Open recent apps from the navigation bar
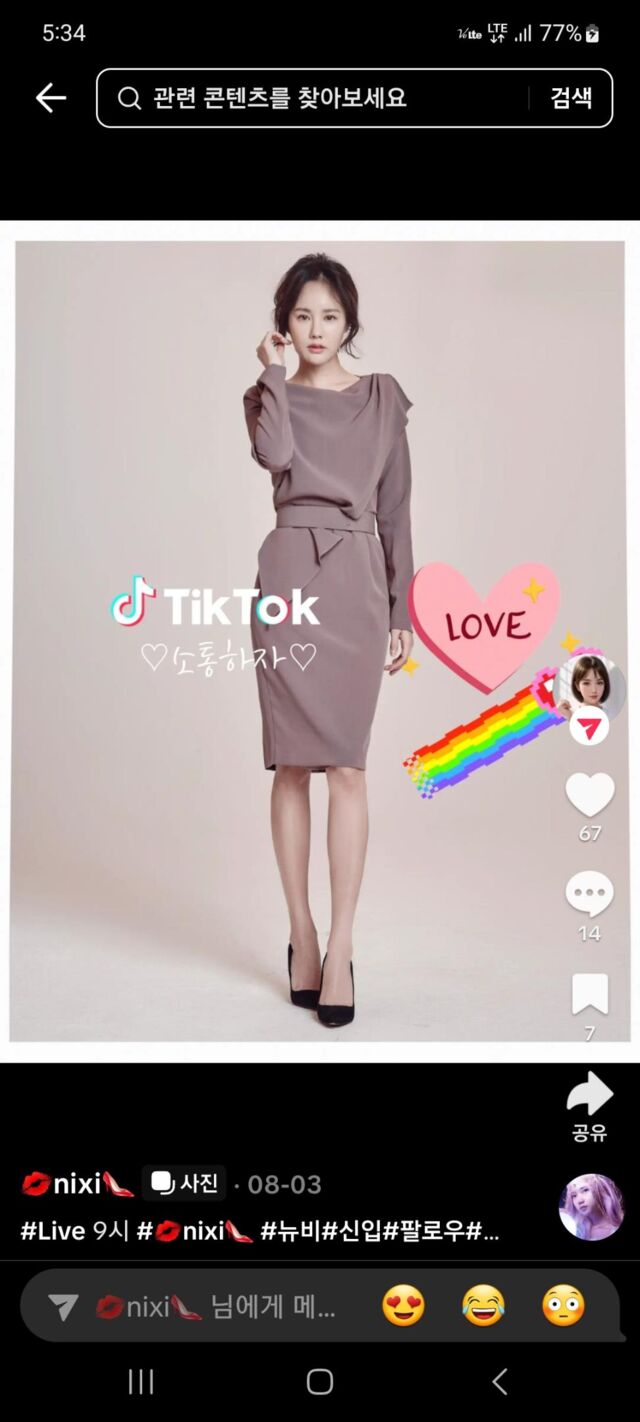This screenshot has width=640, height=1422. [141, 1382]
